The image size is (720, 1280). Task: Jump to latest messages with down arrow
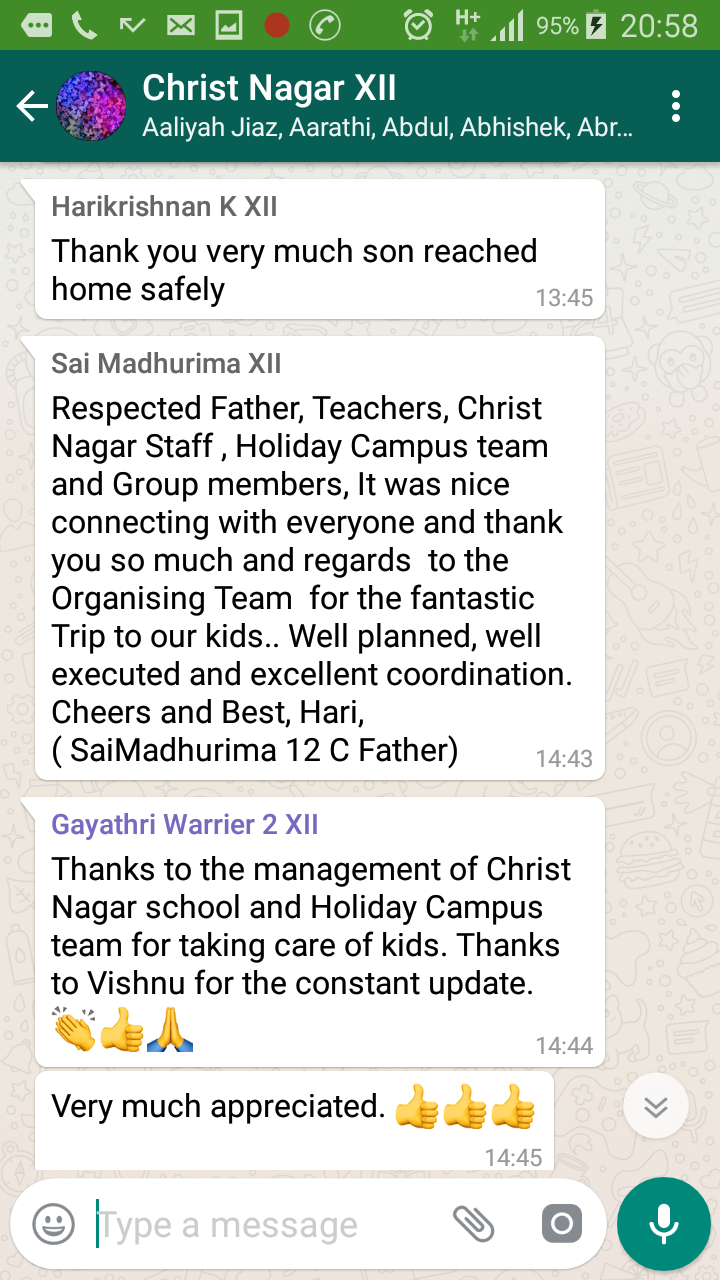point(655,1107)
